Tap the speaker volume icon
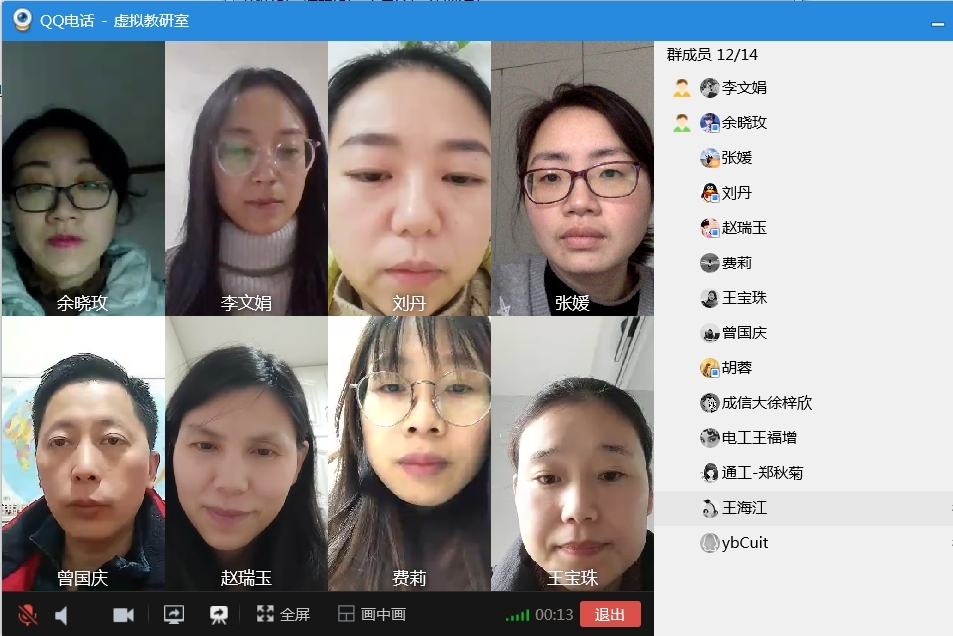The height and width of the screenshot is (636, 953). [62, 615]
